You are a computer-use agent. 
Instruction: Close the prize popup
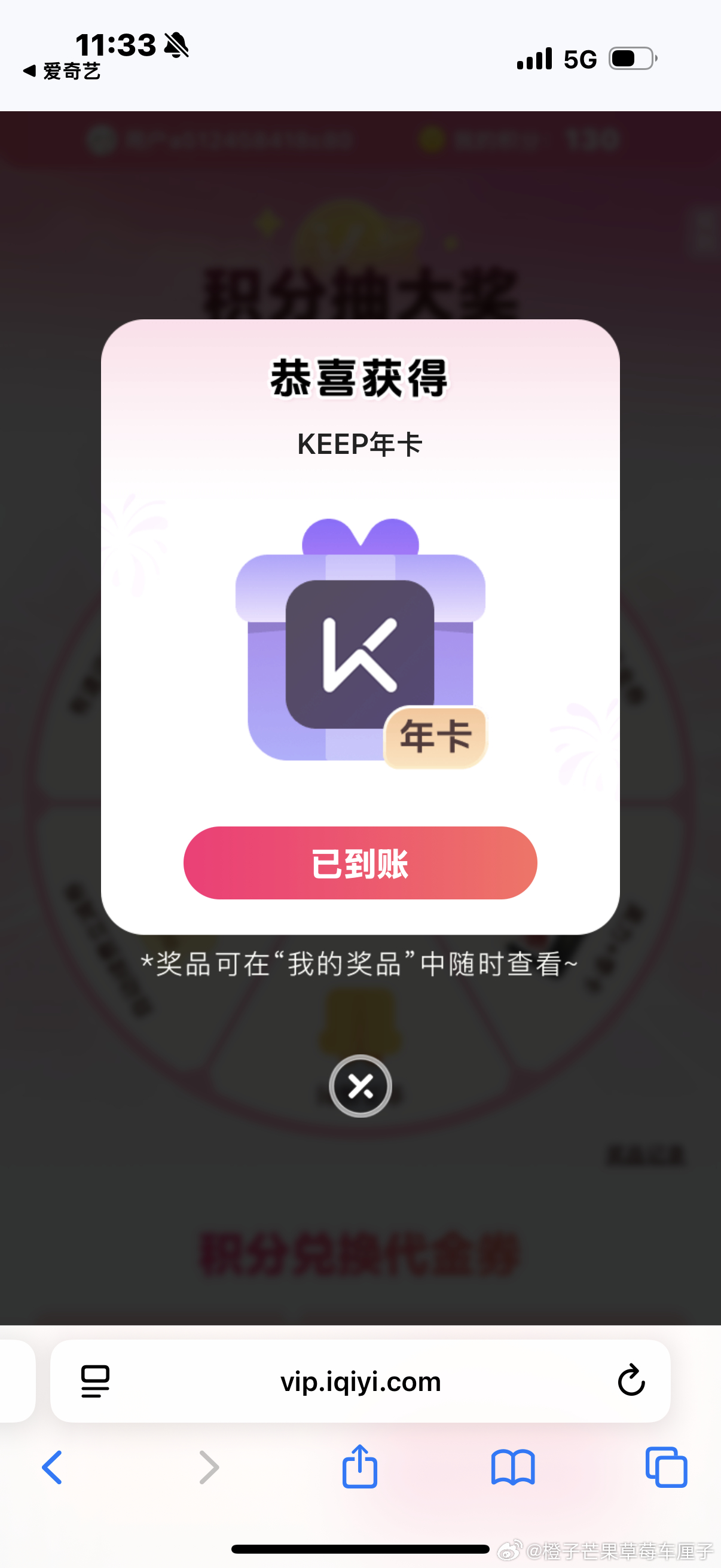pyautogui.click(x=360, y=1086)
